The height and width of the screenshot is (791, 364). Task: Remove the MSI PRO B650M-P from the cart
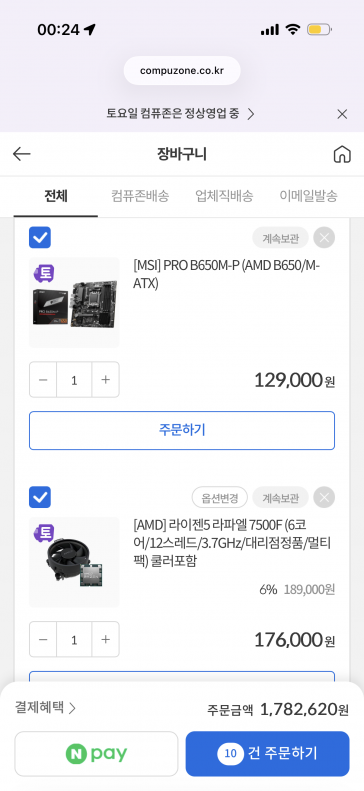tap(324, 238)
